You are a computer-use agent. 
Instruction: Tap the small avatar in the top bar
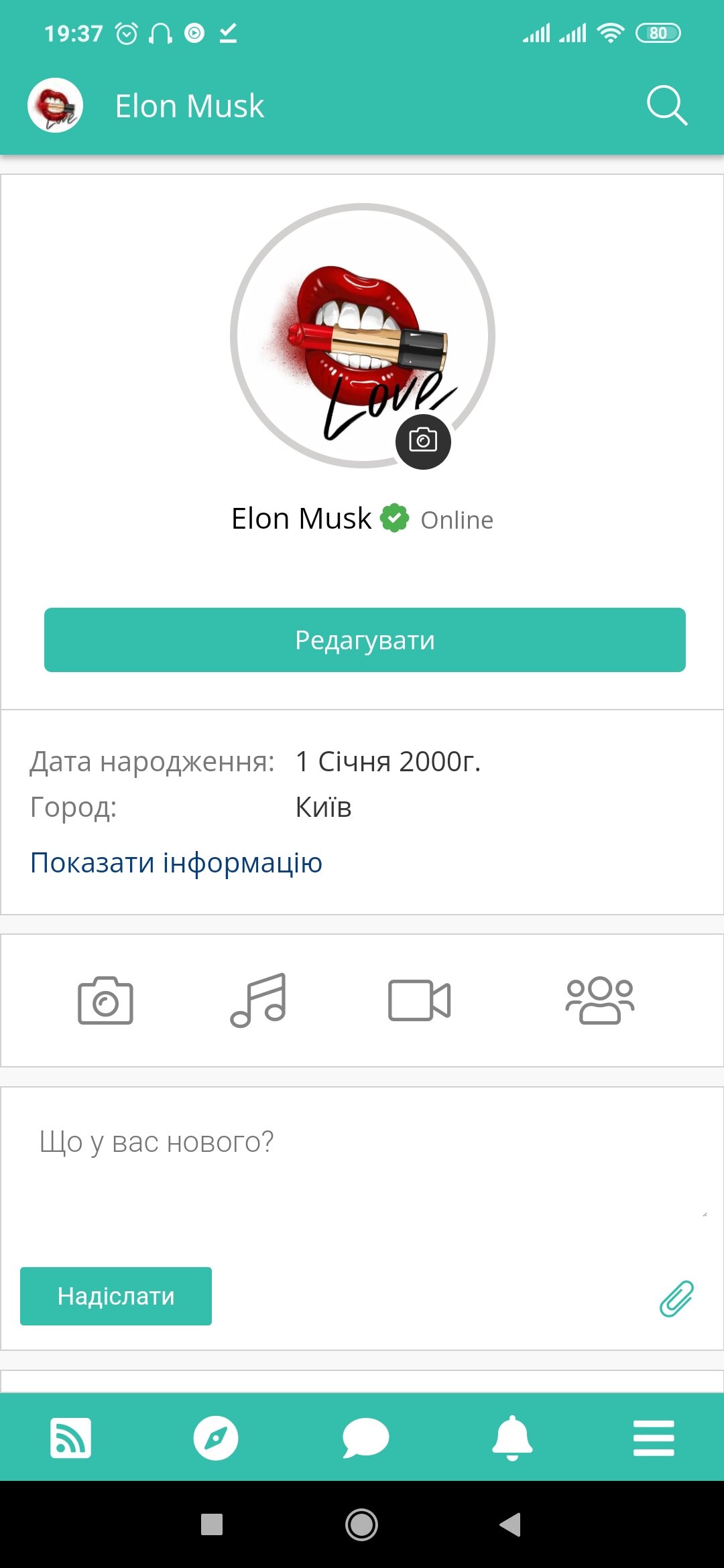point(55,105)
